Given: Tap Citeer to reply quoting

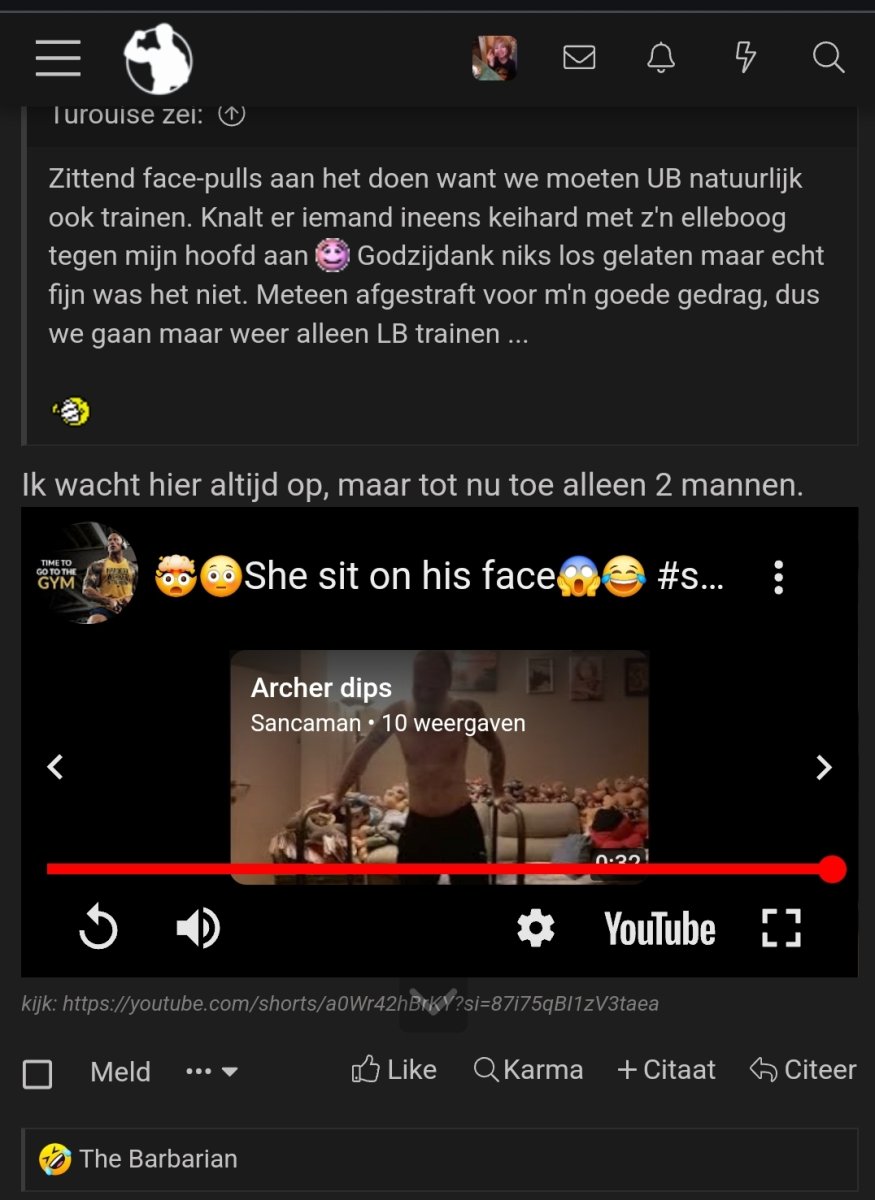Looking at the screenshot, I should (x=803, y=1070).
